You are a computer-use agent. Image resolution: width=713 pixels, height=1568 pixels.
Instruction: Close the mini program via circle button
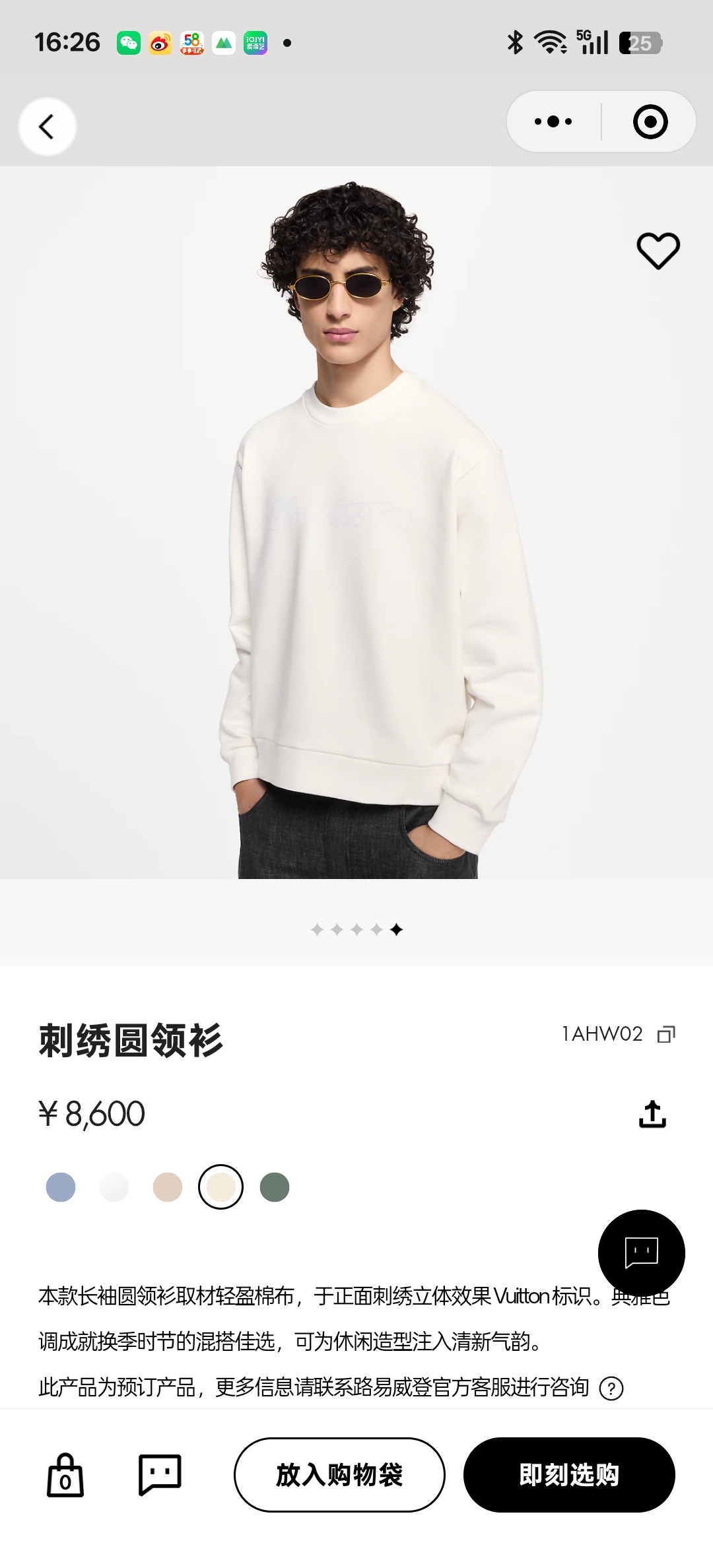(x=650, y=121)
